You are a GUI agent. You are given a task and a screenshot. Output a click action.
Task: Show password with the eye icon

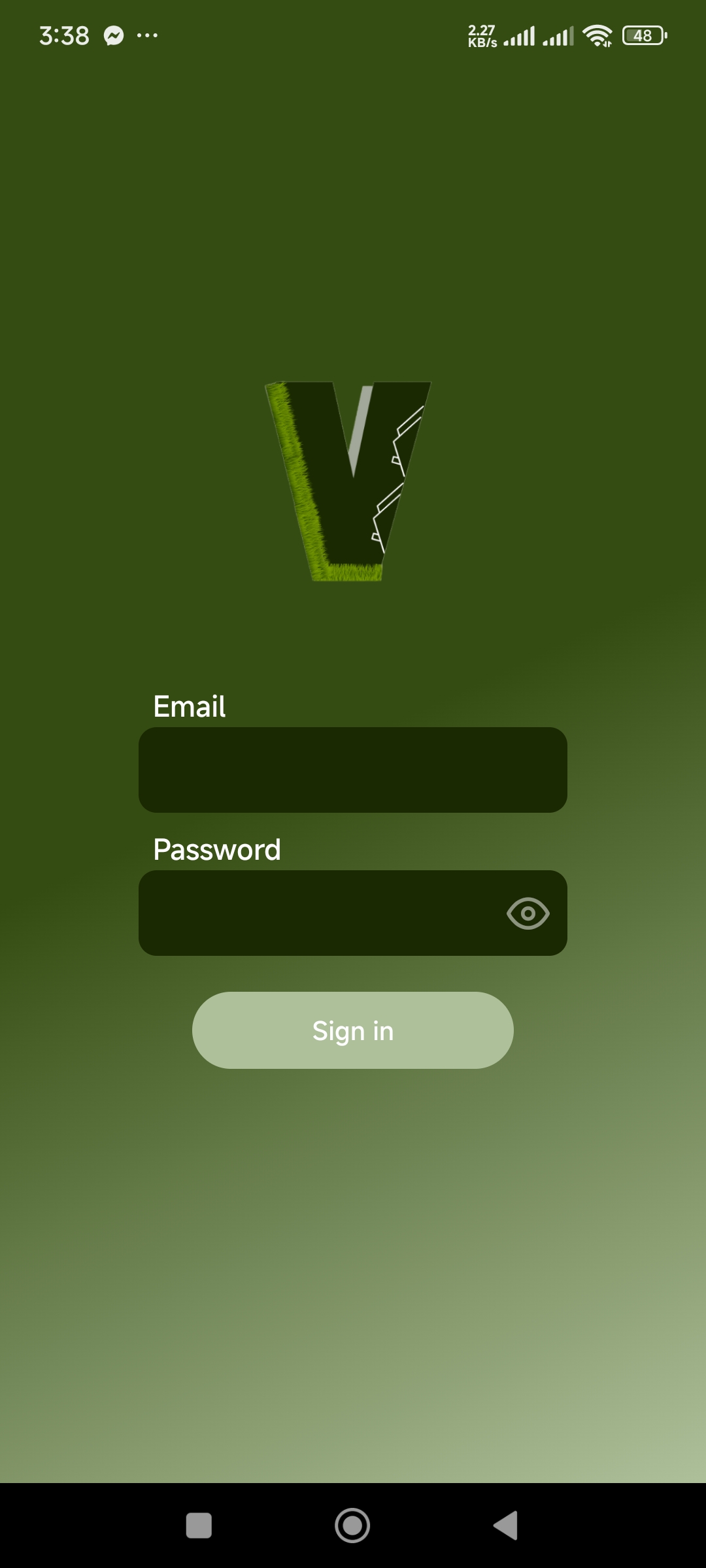528,913
